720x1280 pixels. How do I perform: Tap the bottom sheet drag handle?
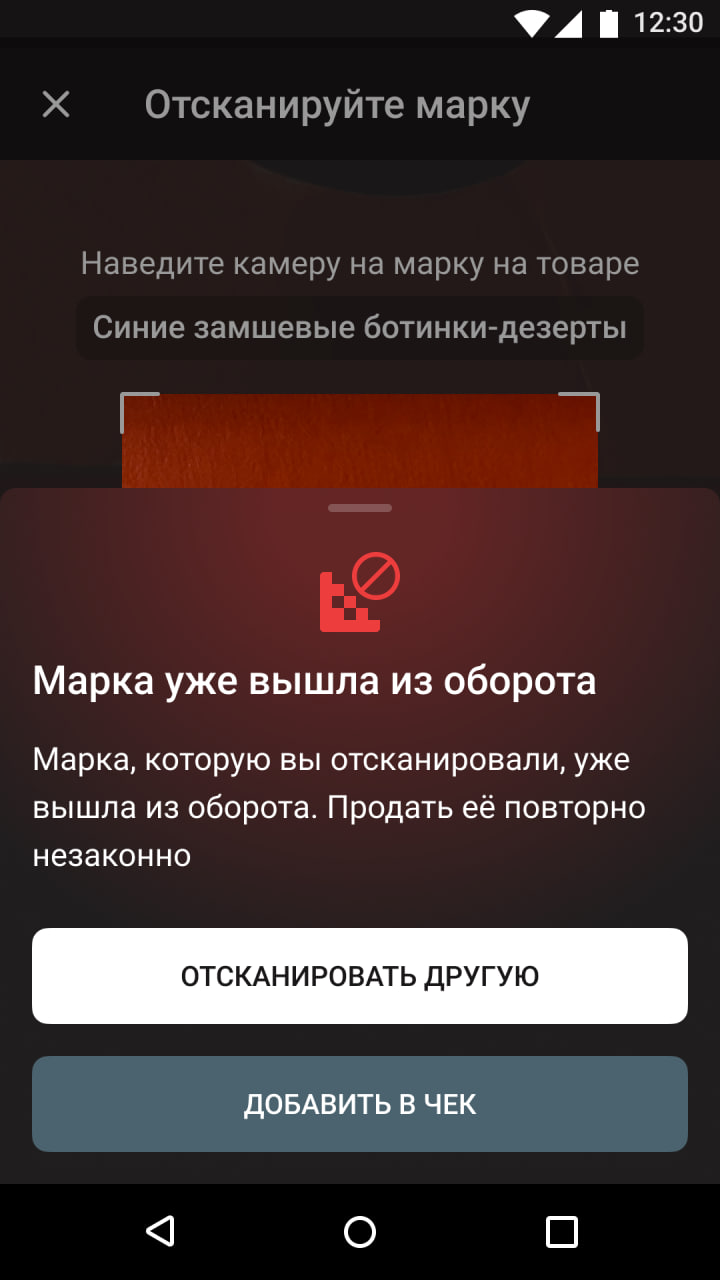(x=360, y=508)
